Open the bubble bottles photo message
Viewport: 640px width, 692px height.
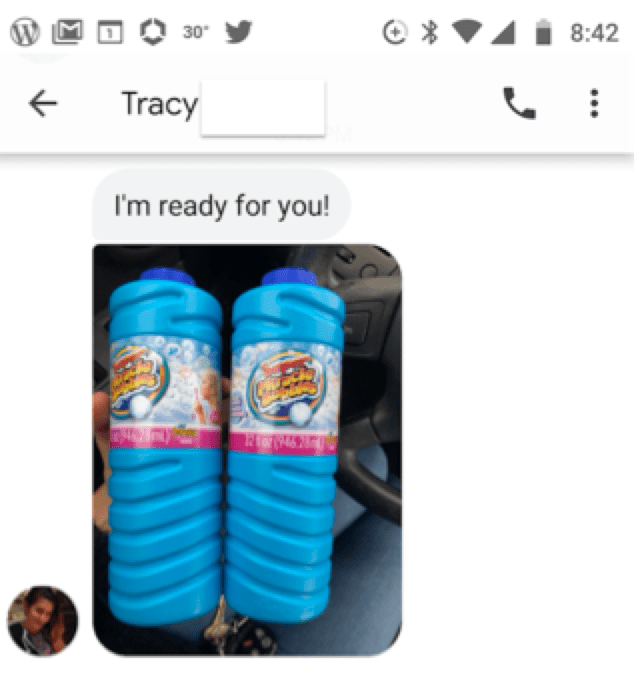[247, 450]
